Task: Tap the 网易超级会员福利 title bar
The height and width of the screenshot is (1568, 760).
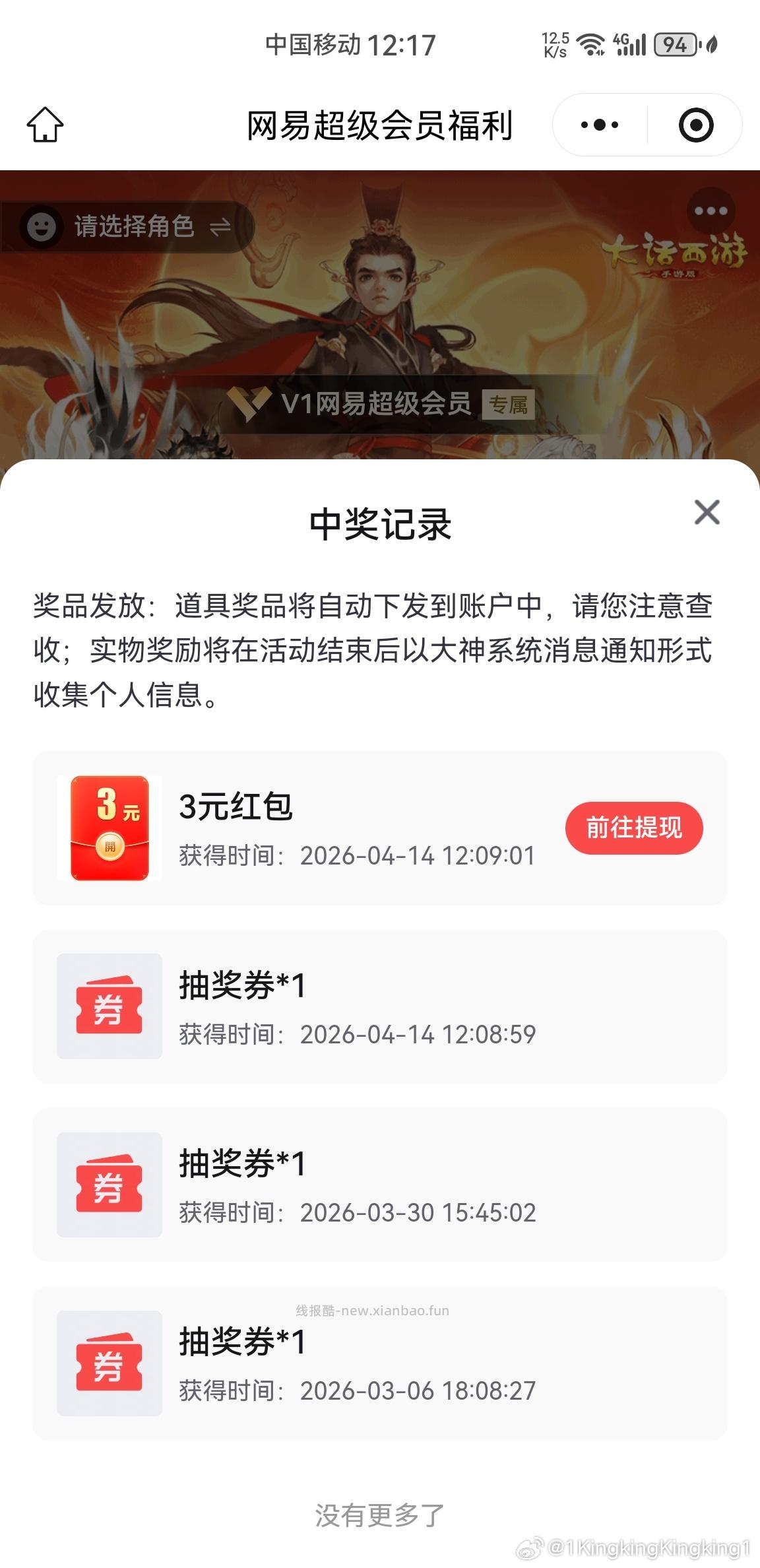Action: 380,125
